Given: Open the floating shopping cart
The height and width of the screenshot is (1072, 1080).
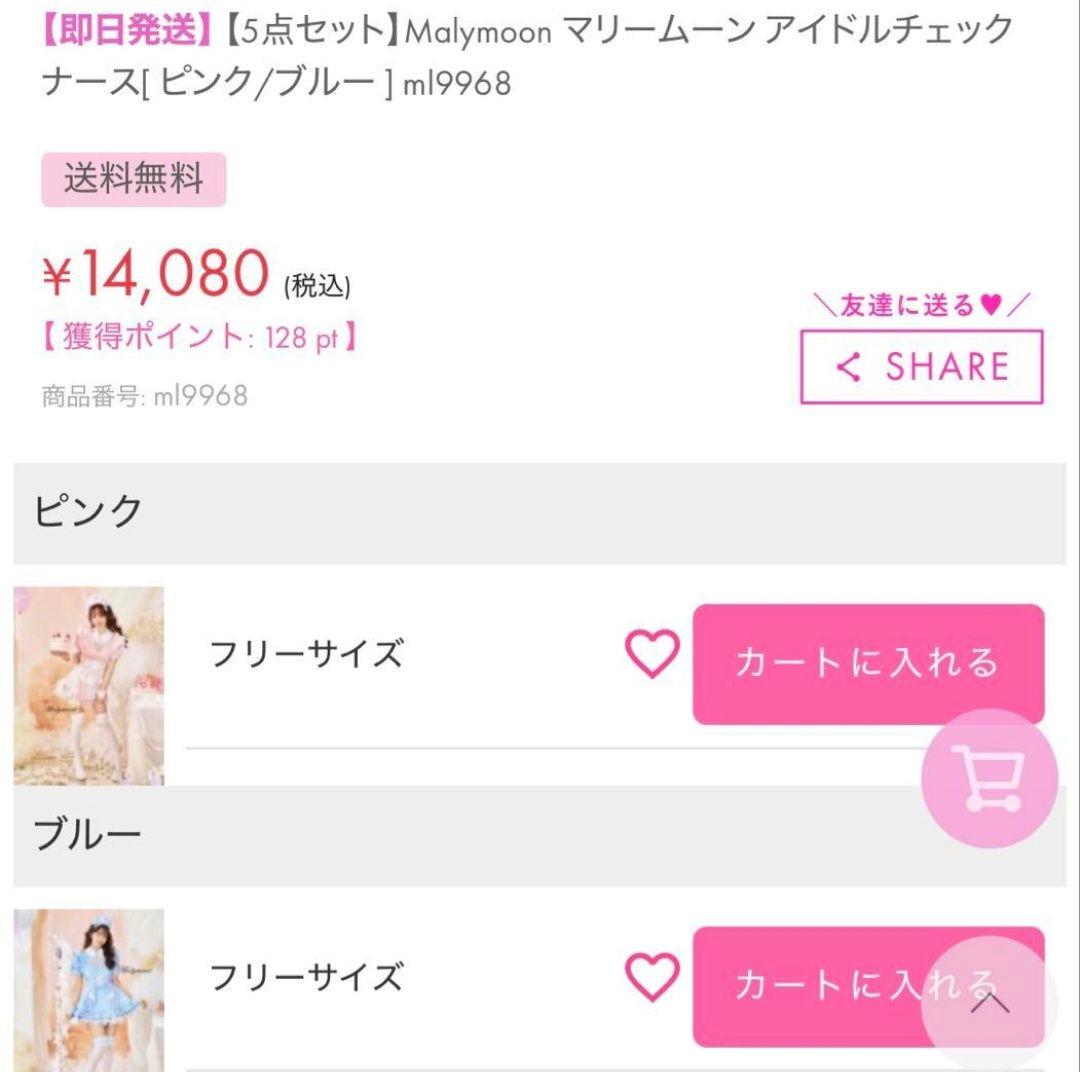Looking at the screenshot, I should (x=989, y=778).
